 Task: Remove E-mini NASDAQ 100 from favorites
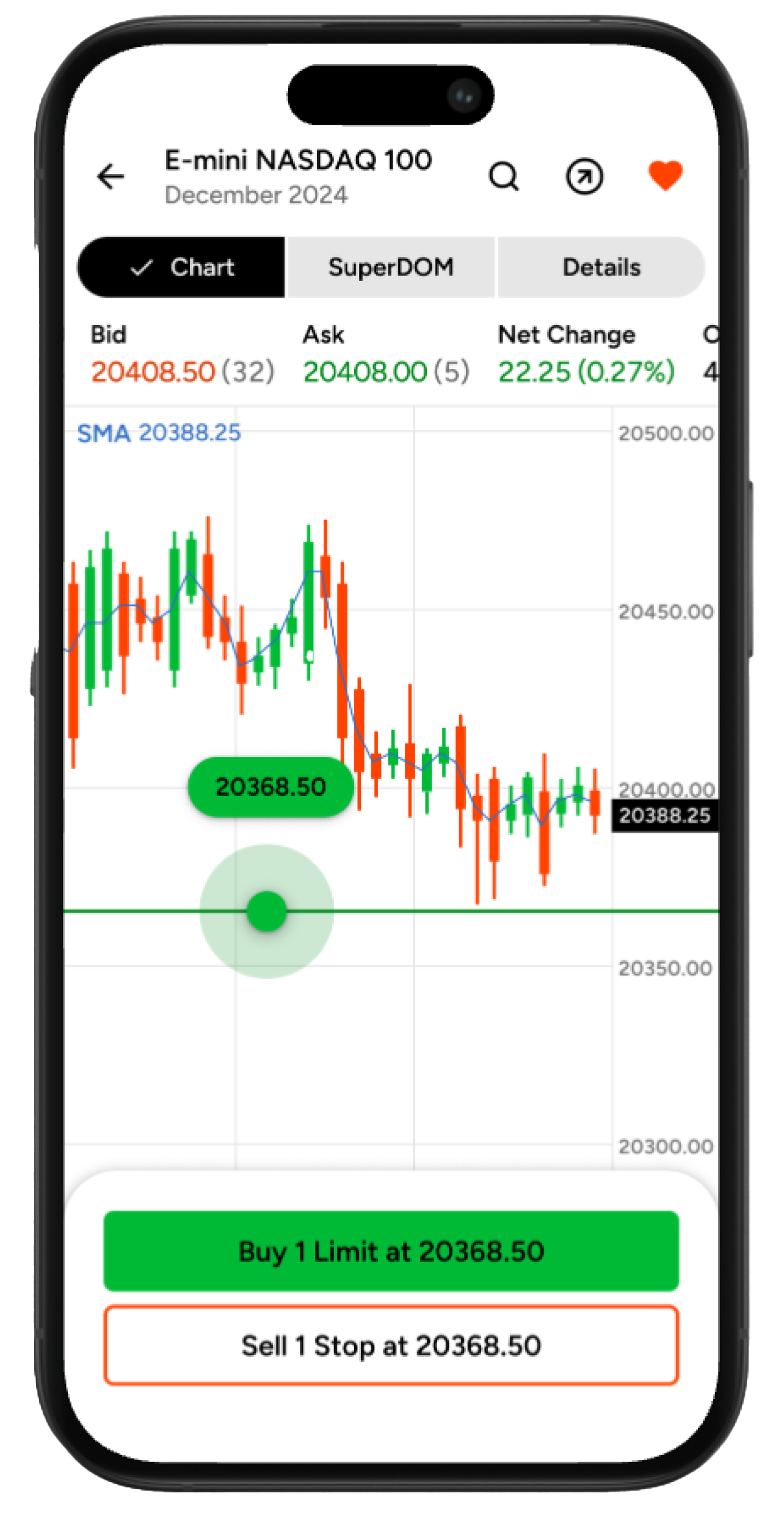coord(665,175)
